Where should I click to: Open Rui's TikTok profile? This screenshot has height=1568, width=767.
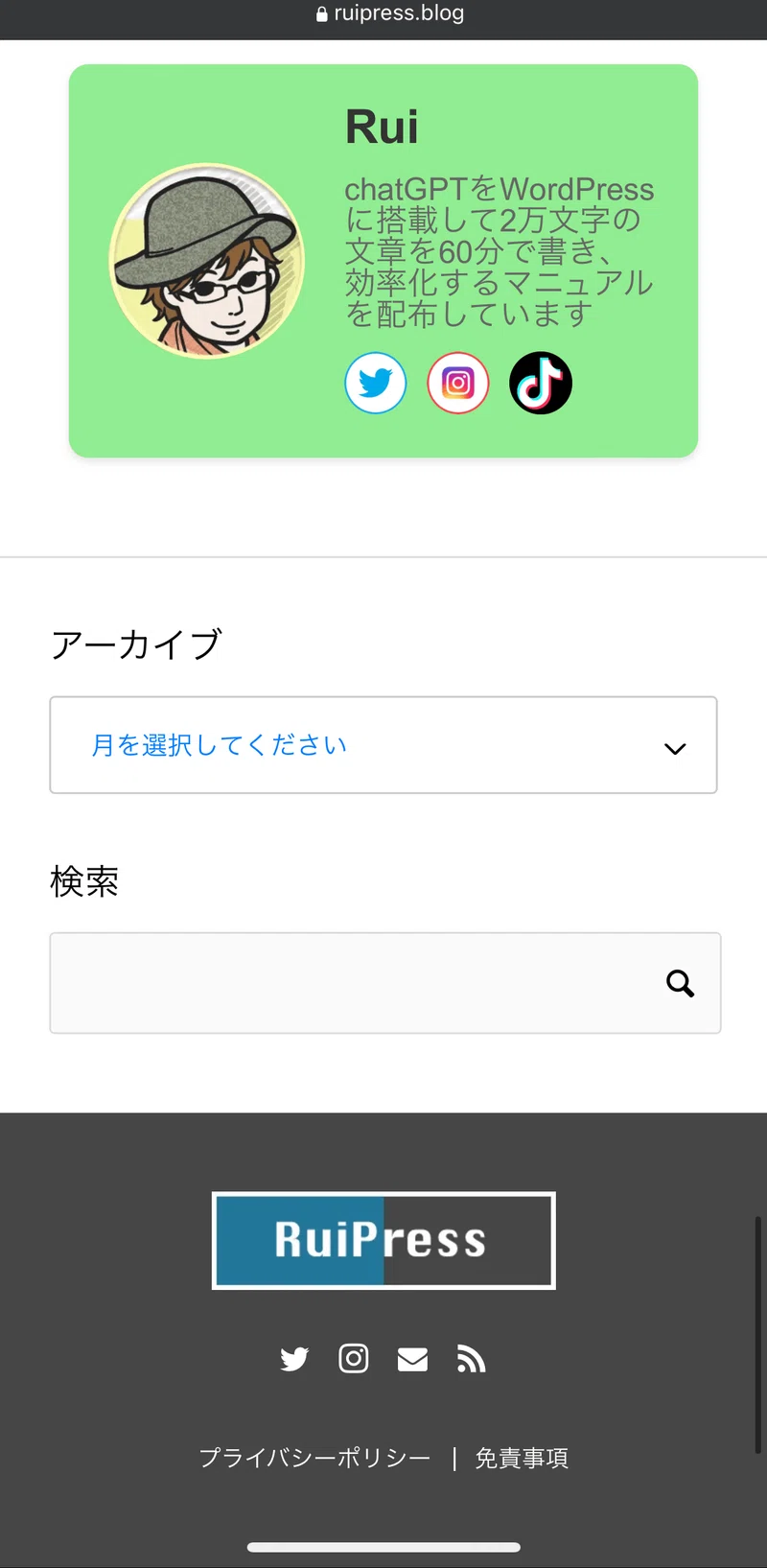(x=541, y=383)
